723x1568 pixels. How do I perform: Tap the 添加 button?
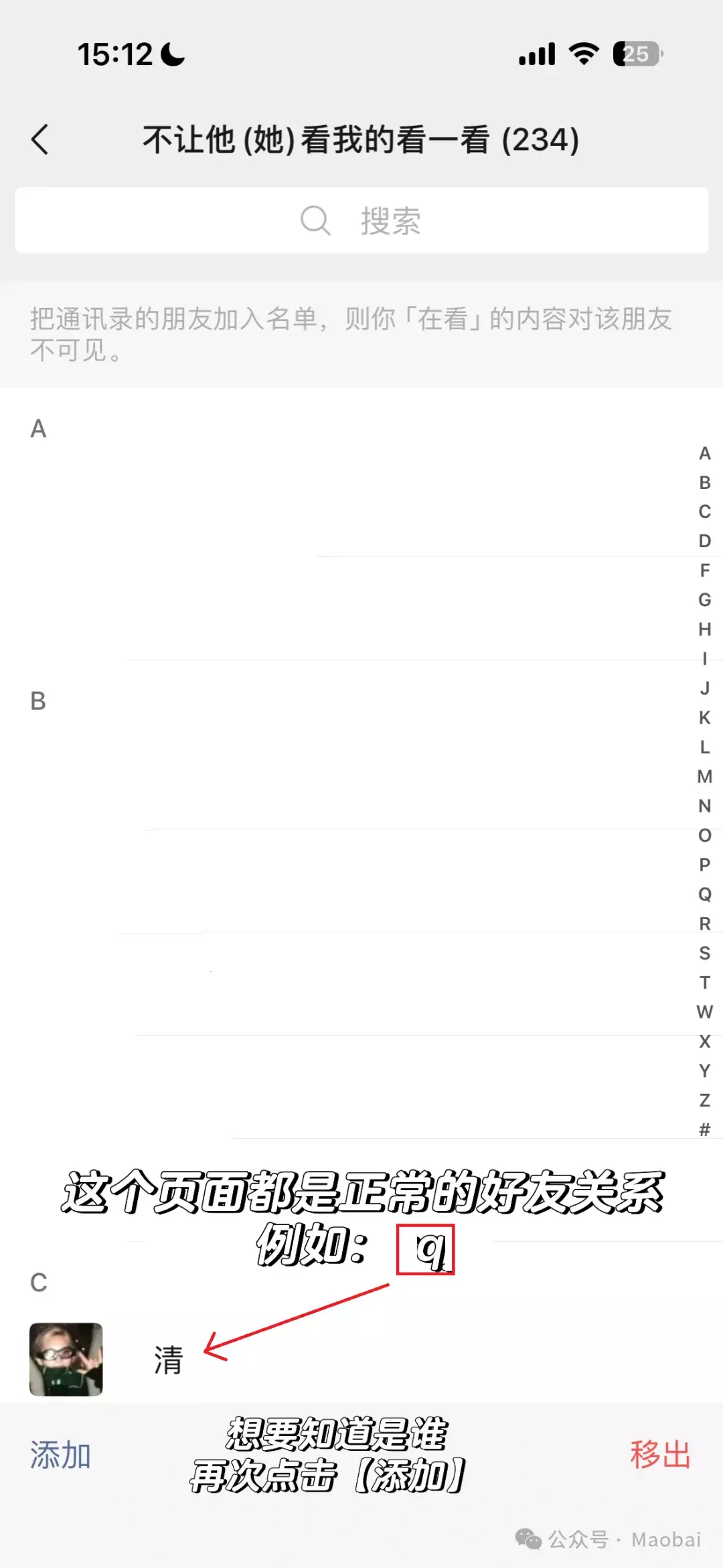(60, 1455)
